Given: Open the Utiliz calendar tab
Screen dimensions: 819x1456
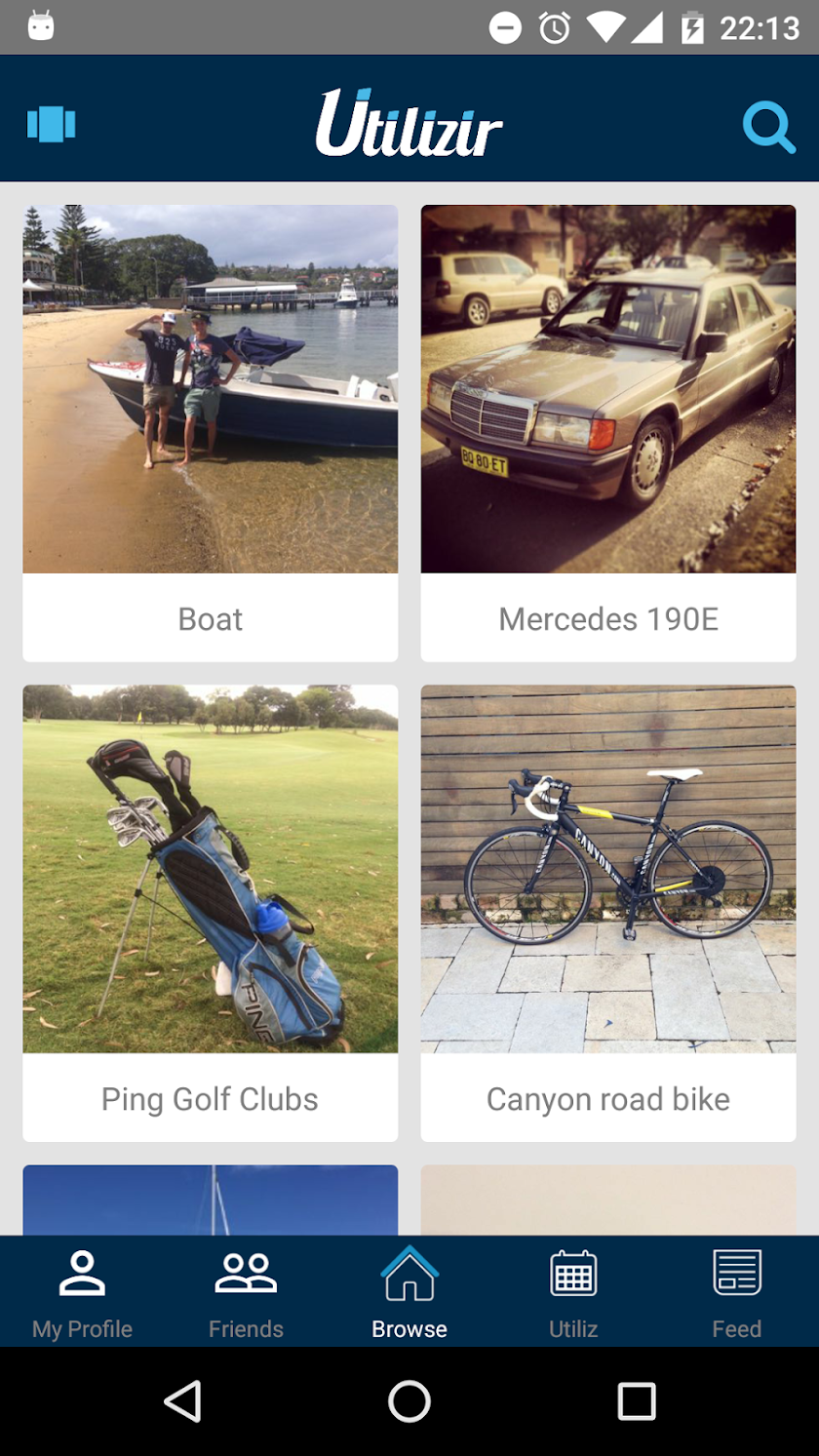Looking at the screenshot, I should pos(573,1292).
